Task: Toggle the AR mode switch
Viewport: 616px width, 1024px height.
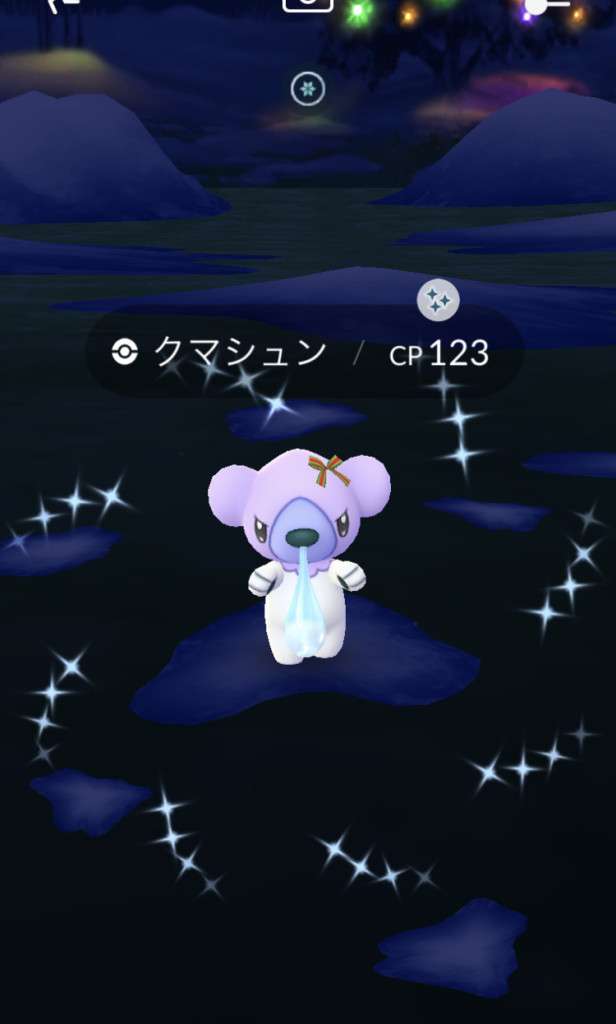Action: point(546,6)
